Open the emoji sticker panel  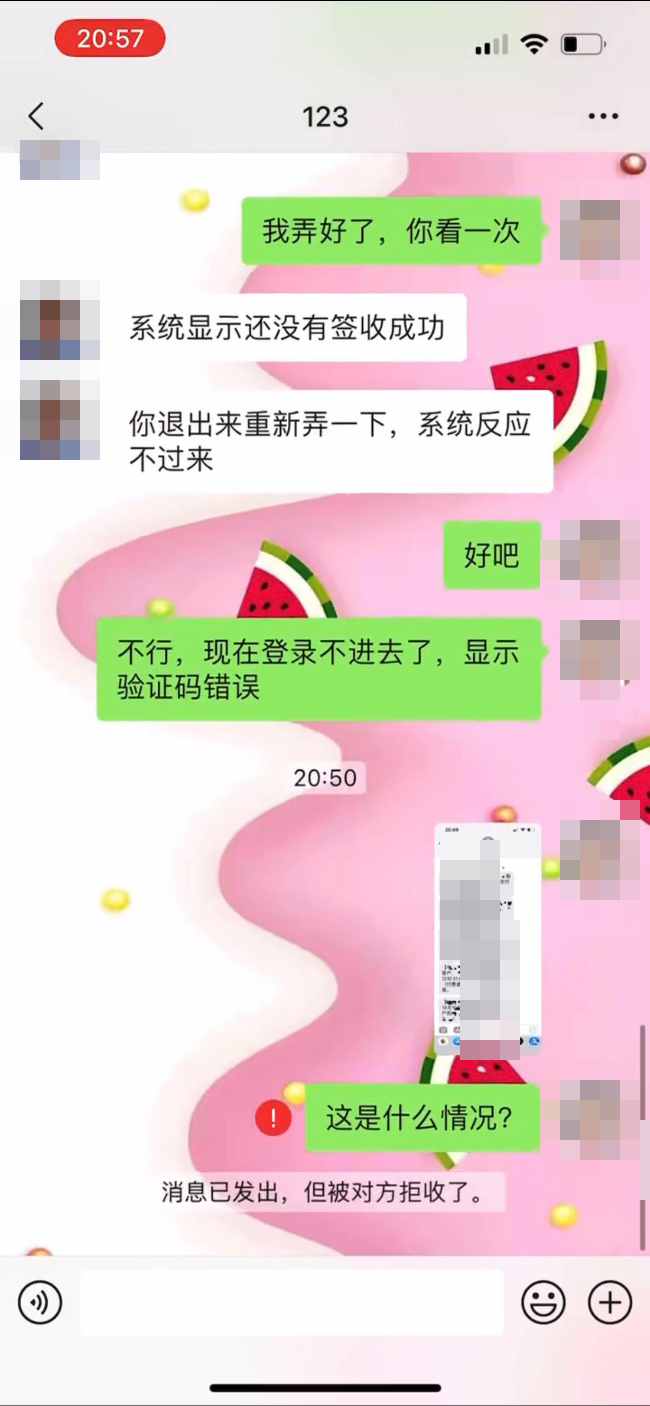(544, 1303)
